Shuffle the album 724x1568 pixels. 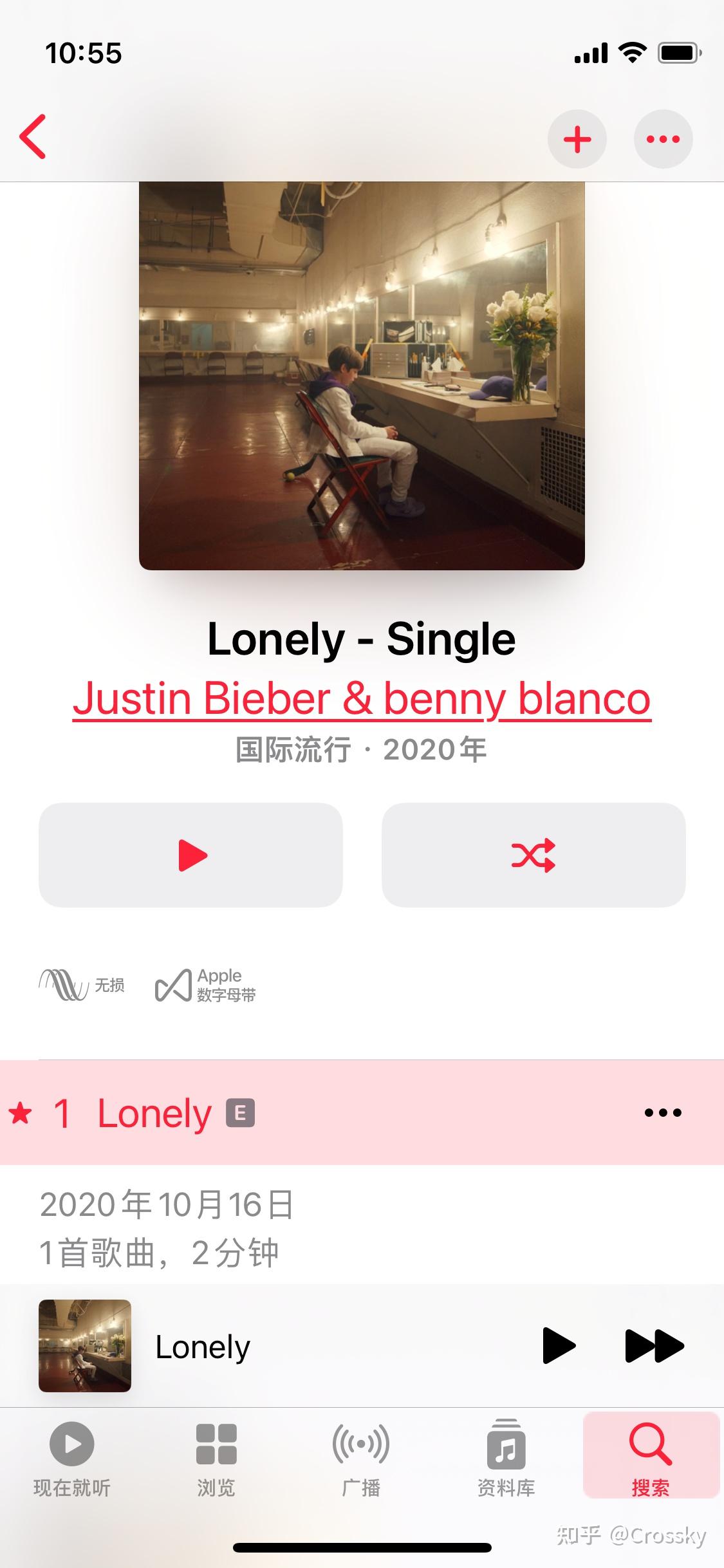click(534, 855)
